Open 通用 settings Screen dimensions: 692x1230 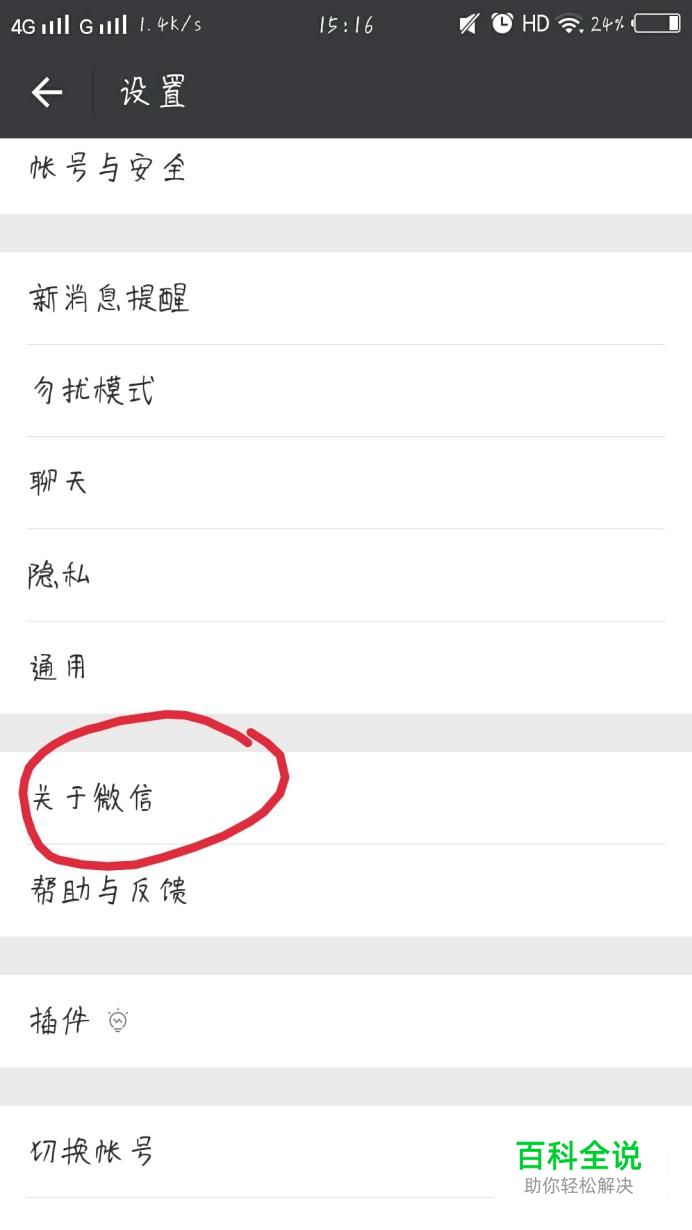point(346,667)
